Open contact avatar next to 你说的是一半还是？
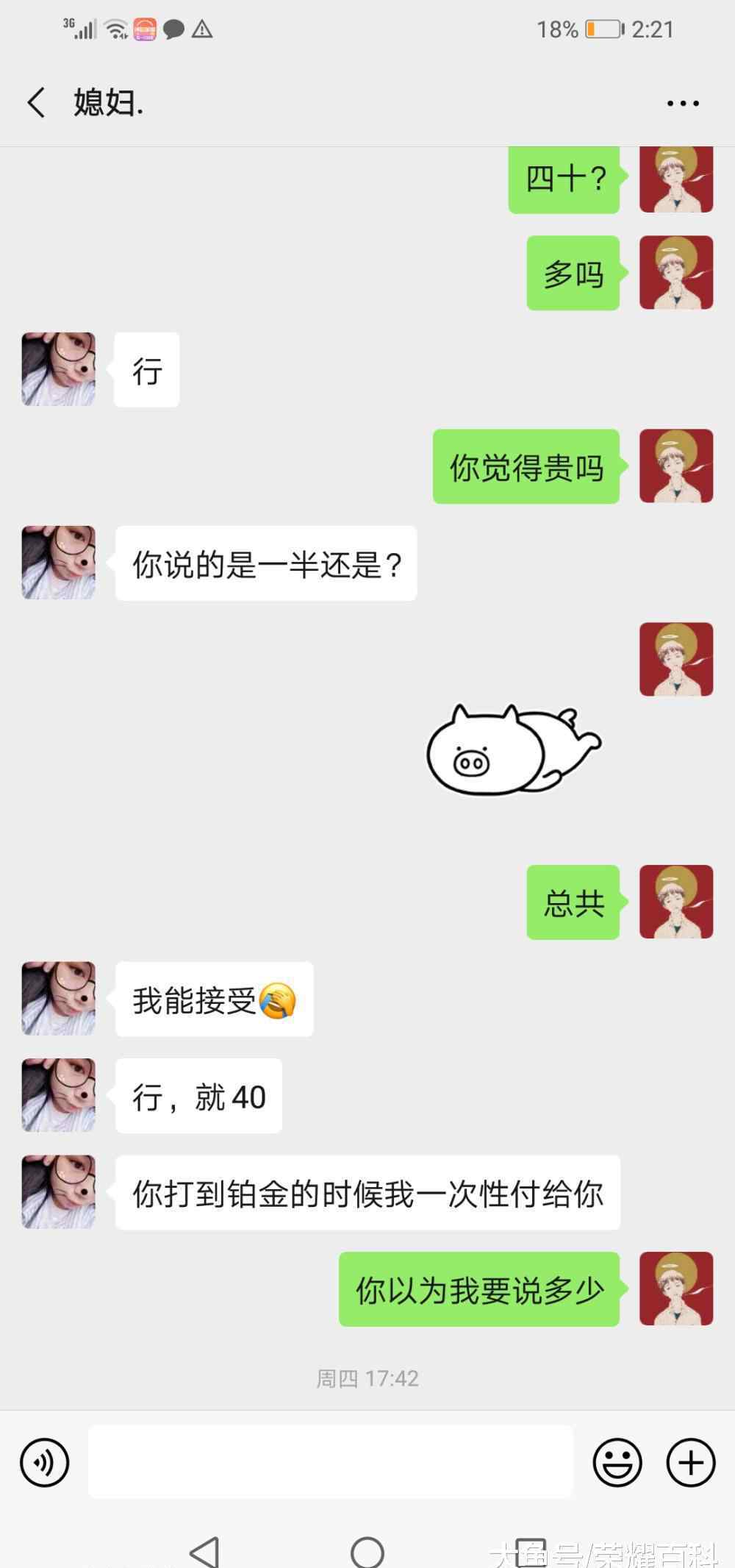Viewport: 735px width, 1568px height. click(59, 563)
